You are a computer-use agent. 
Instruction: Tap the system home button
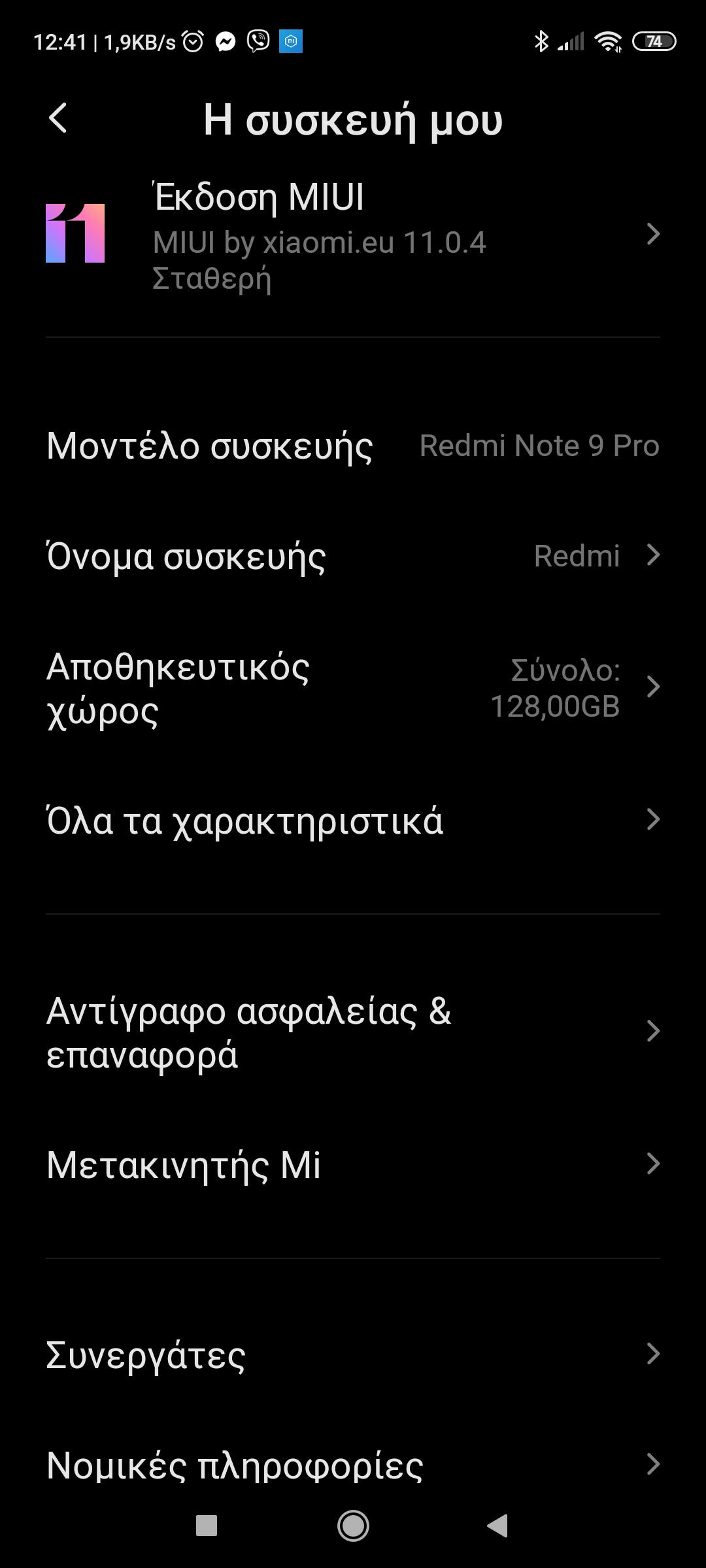(353, 1526)
